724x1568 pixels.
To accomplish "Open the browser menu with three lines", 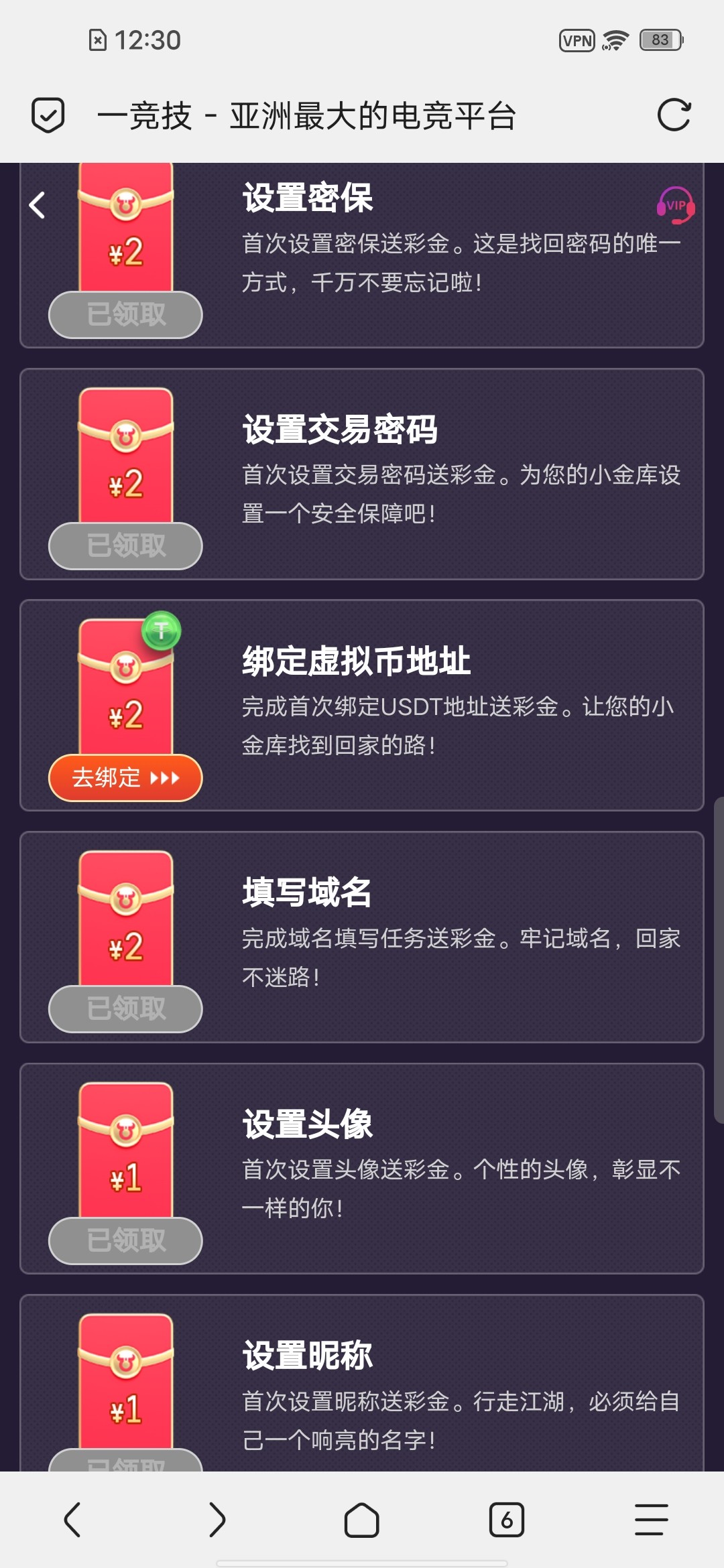I will point(651,1520).
